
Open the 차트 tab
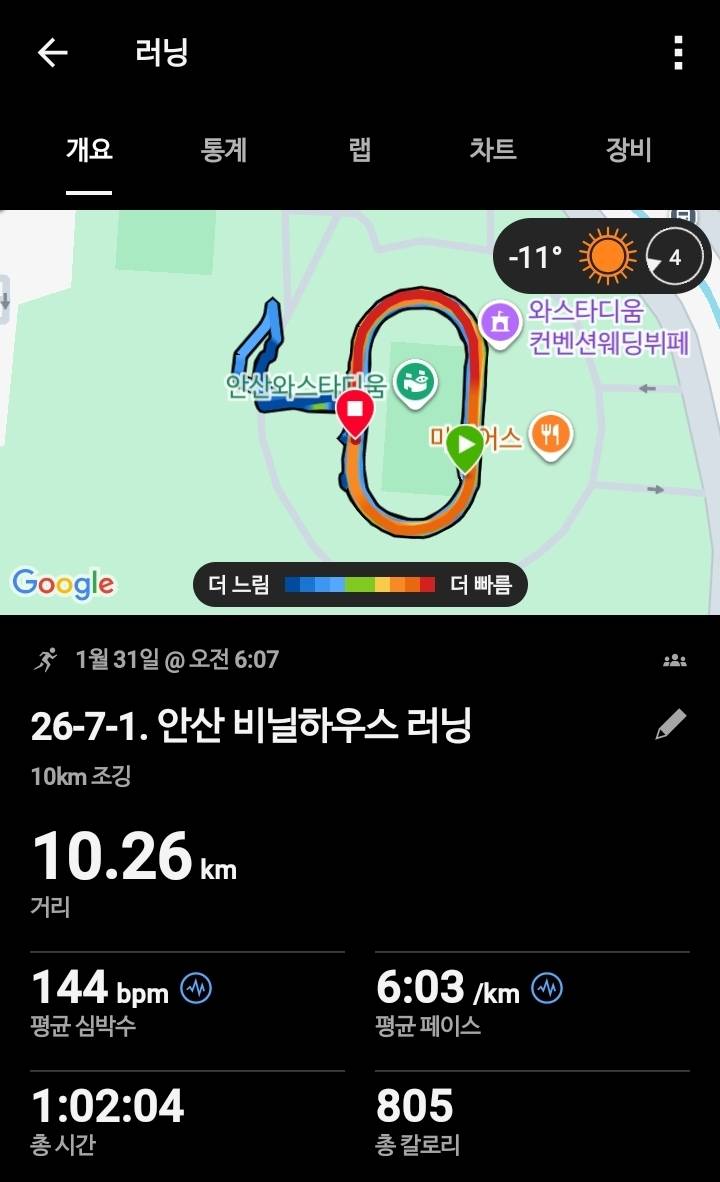click(492, 151)
